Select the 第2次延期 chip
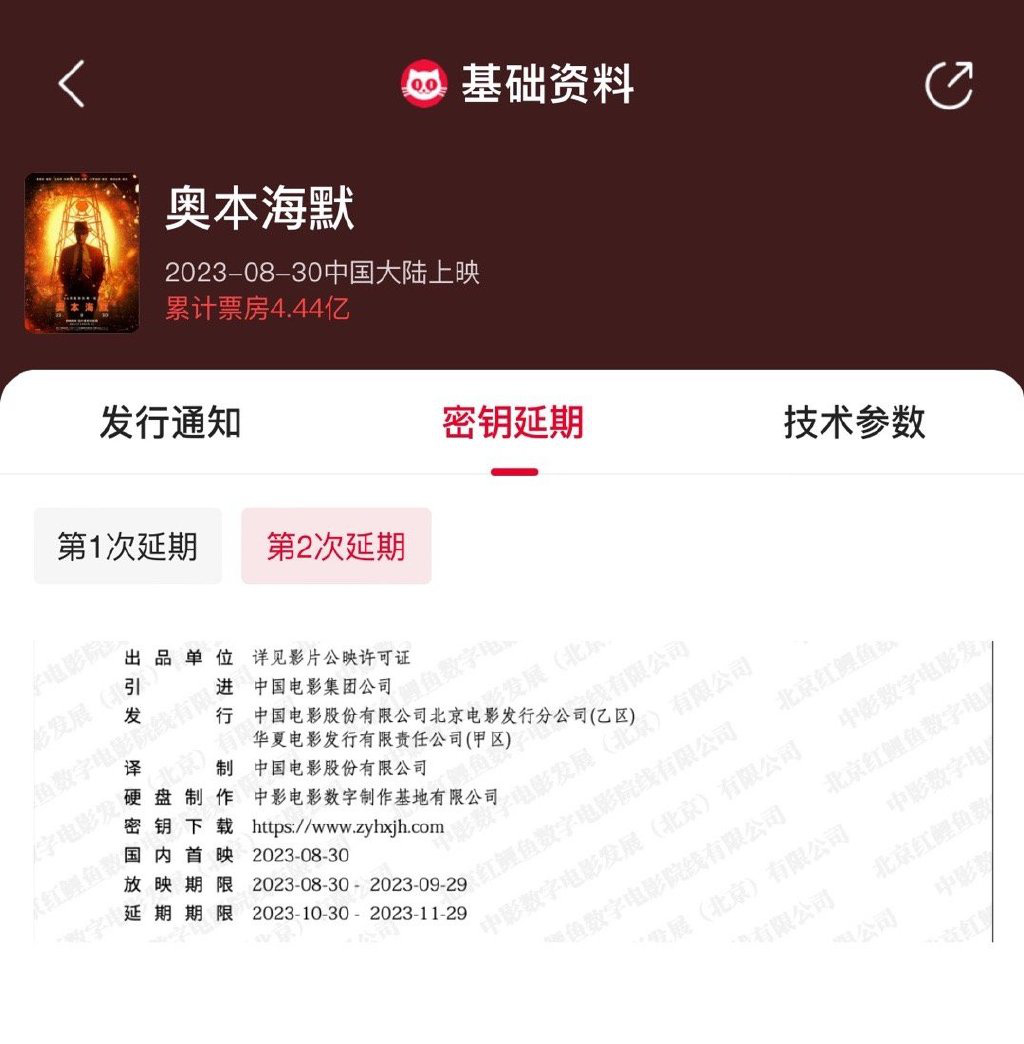Screen dimensions: 1024x1044 point(336,546)
